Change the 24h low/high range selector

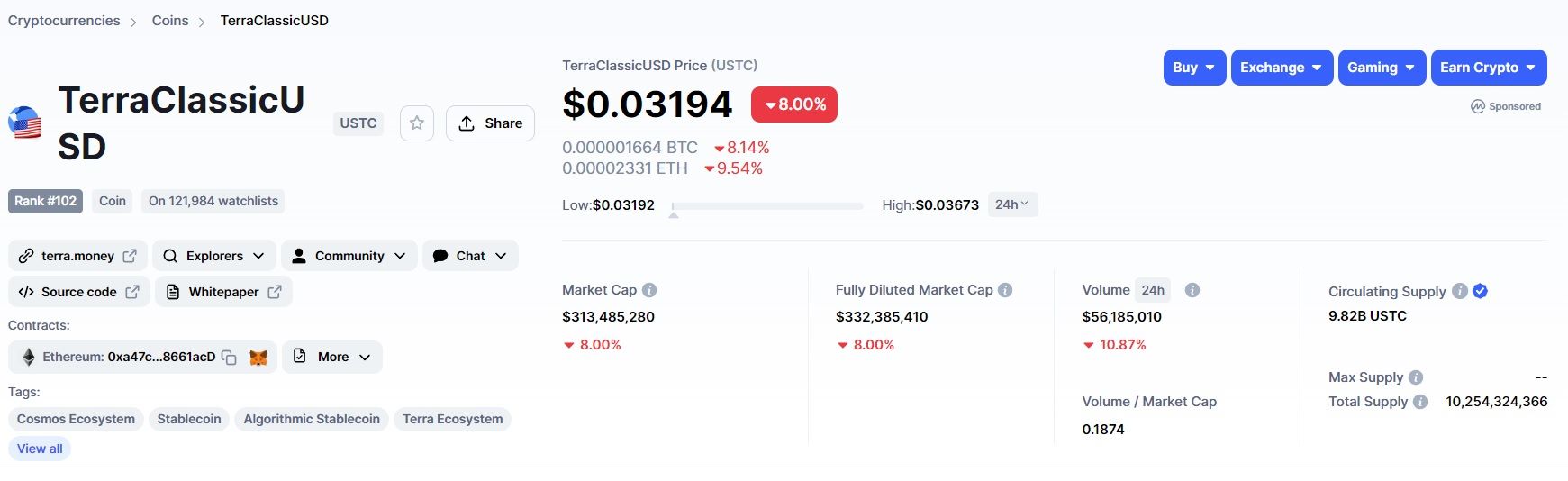tap(1012, 204)
